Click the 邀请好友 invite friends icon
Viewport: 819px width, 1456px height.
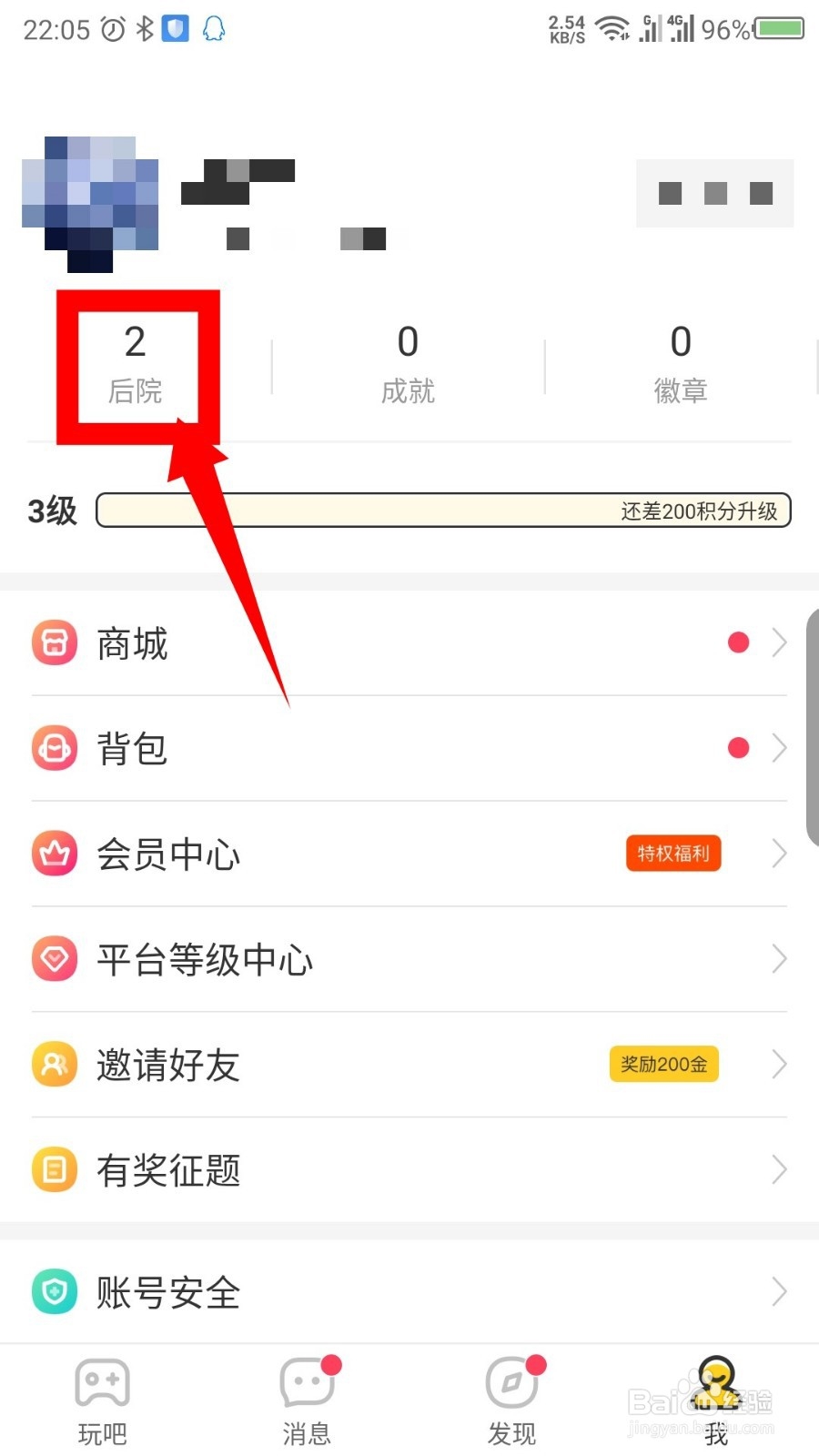coord(54,1064)
